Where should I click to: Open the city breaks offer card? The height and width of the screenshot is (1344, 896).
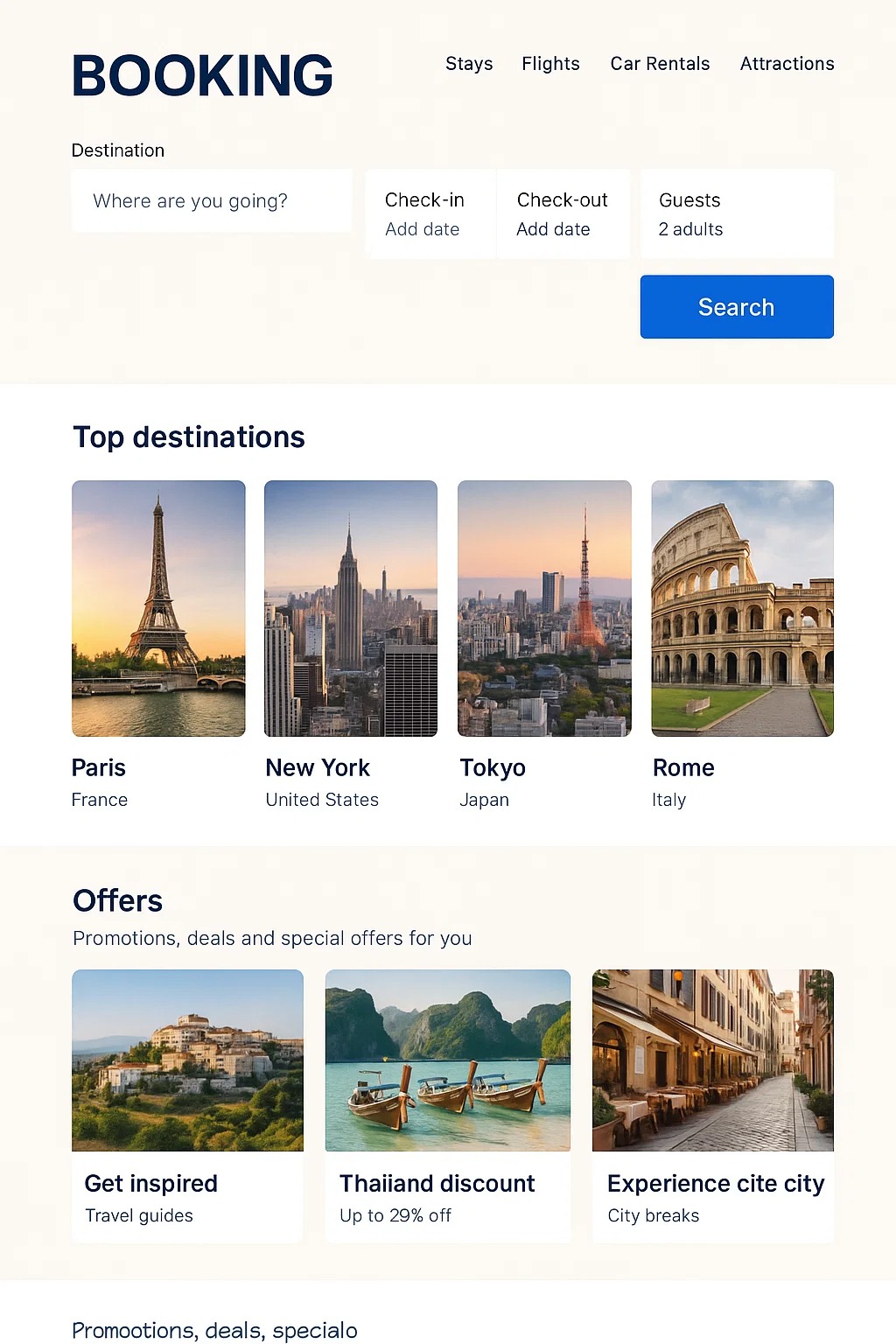[x=712, y=1104]
